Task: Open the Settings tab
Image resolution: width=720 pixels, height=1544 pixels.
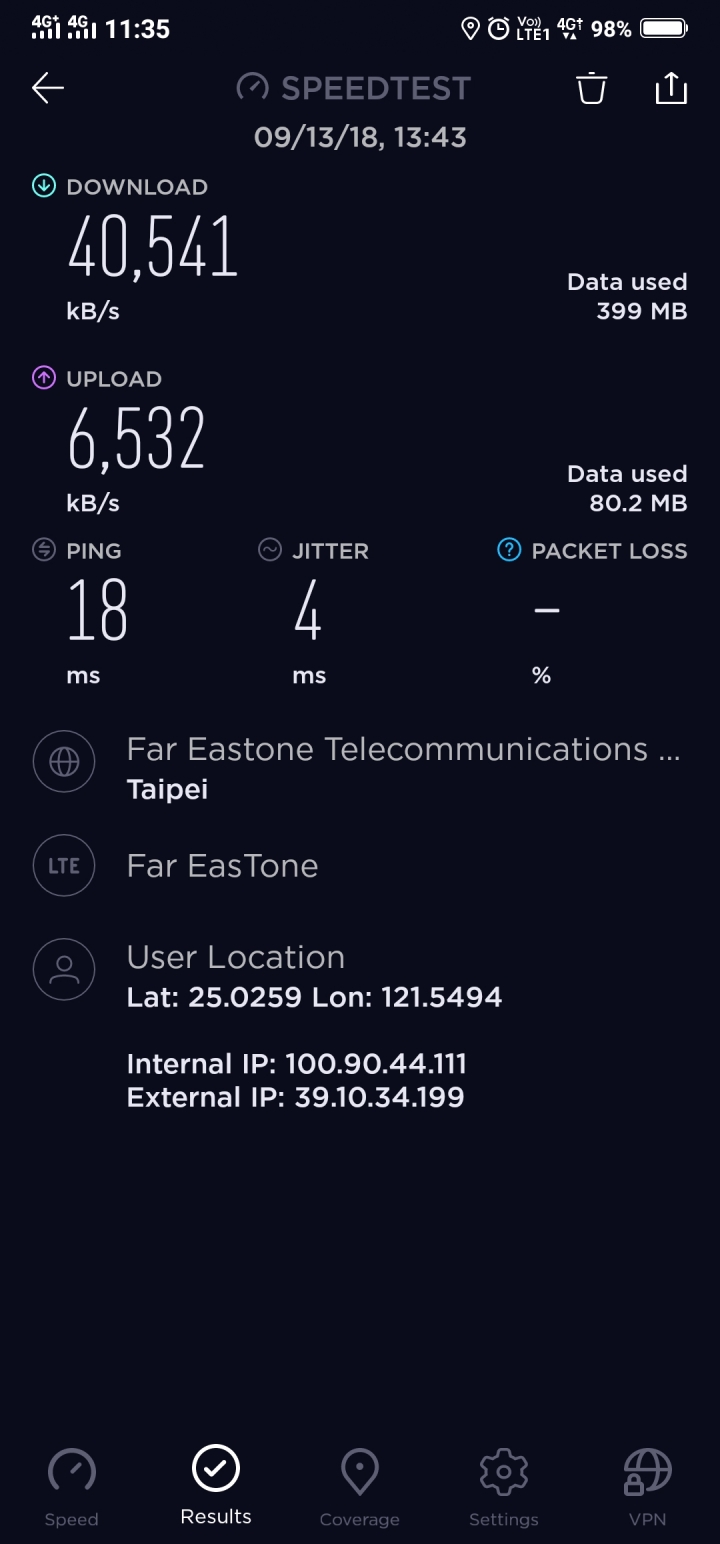Action: 504,1488
